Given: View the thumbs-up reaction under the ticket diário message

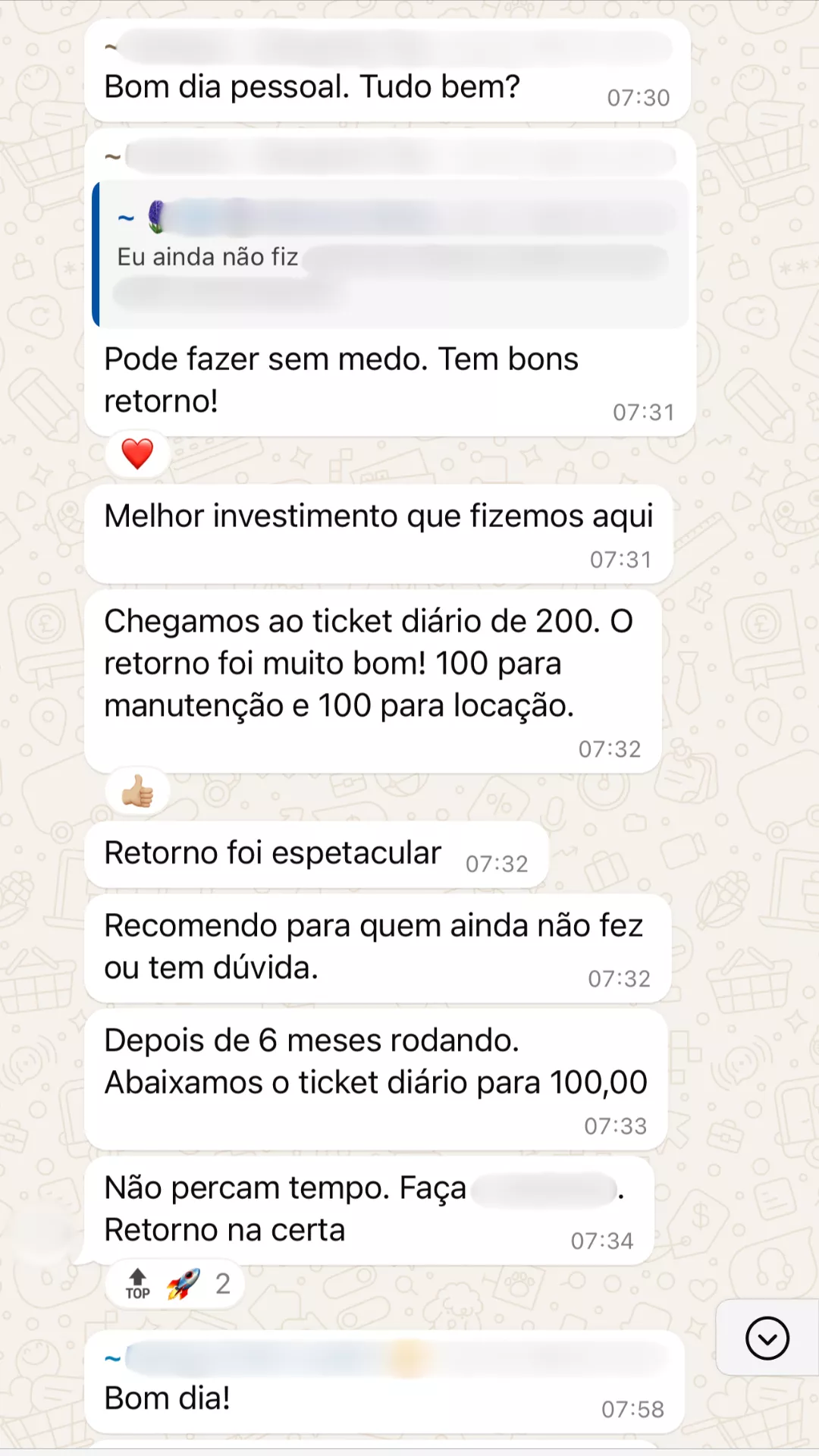Looking at the screenshot, I should tap(137, 792).
